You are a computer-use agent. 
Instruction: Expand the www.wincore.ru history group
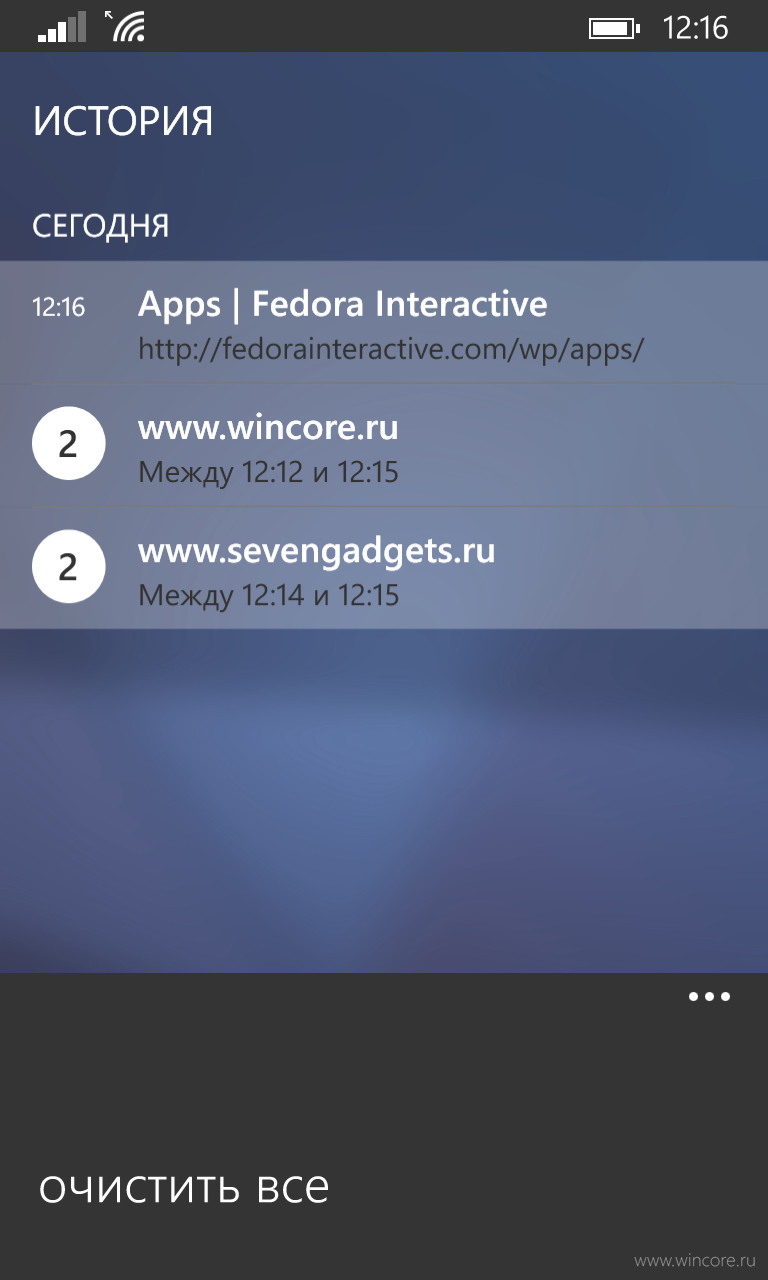[384, 445]
